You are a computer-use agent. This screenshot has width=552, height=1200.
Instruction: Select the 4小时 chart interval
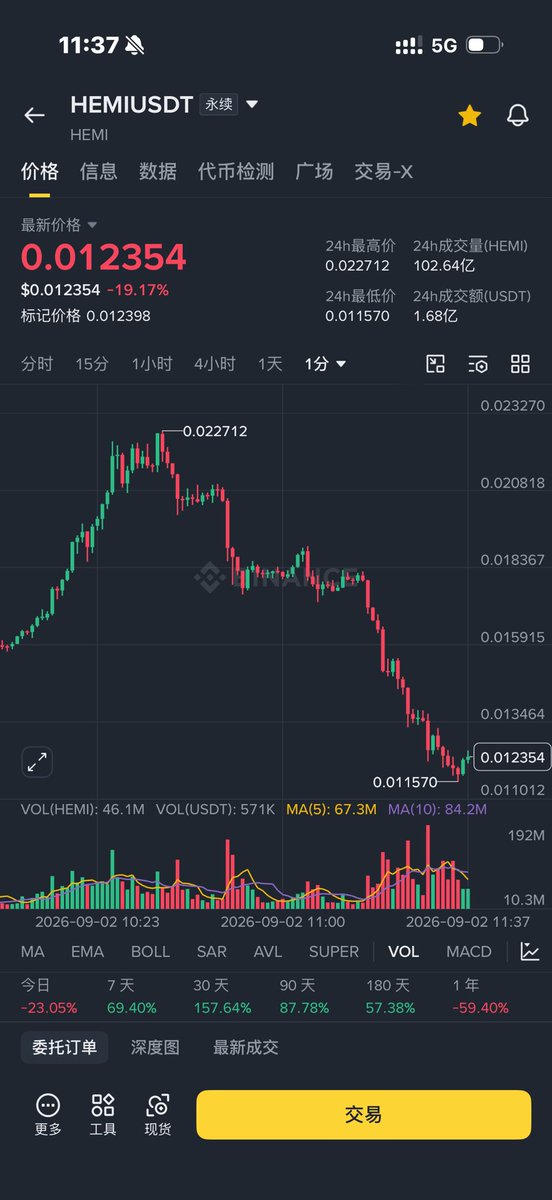coord(215,364)
